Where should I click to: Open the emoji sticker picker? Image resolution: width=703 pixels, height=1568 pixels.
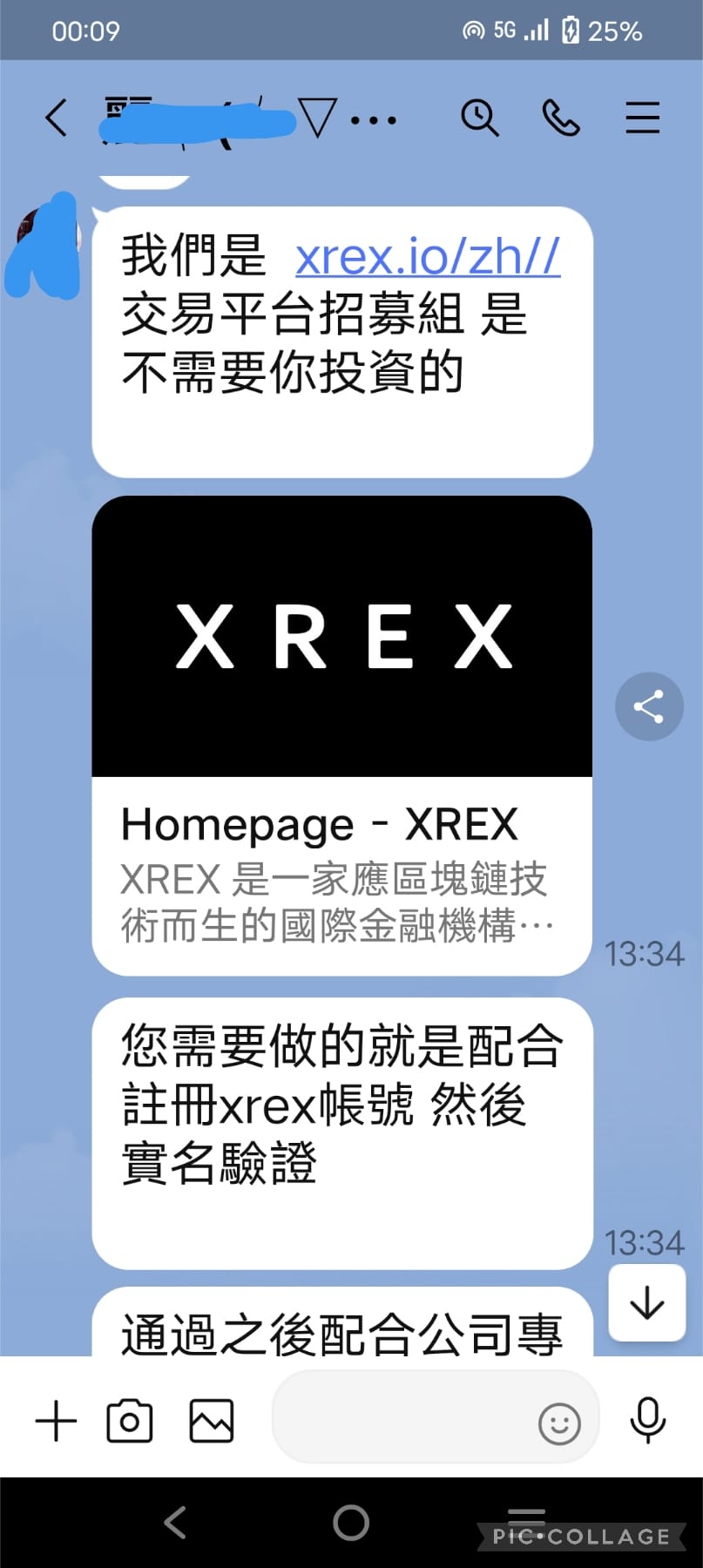click(559, 1424)
